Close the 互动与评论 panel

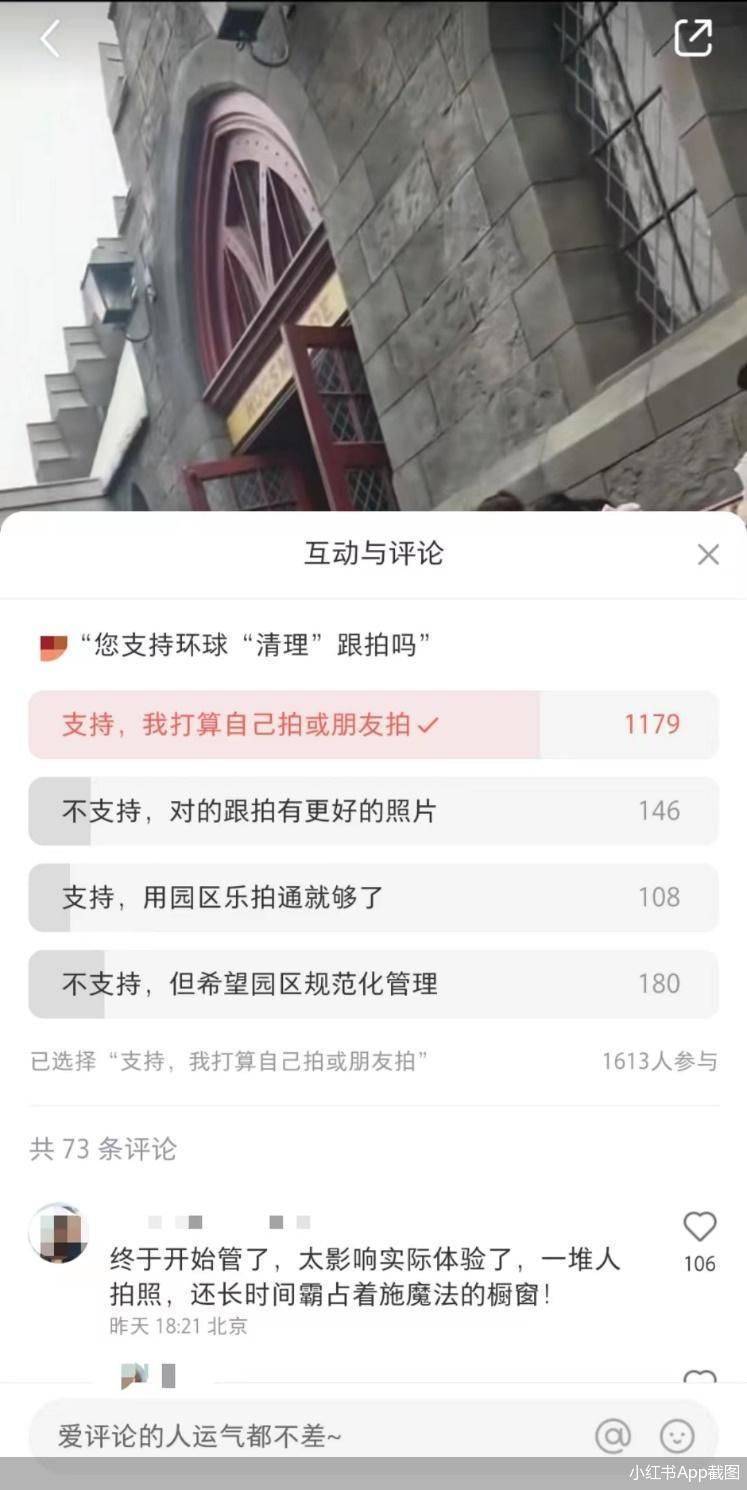(708, 555)
